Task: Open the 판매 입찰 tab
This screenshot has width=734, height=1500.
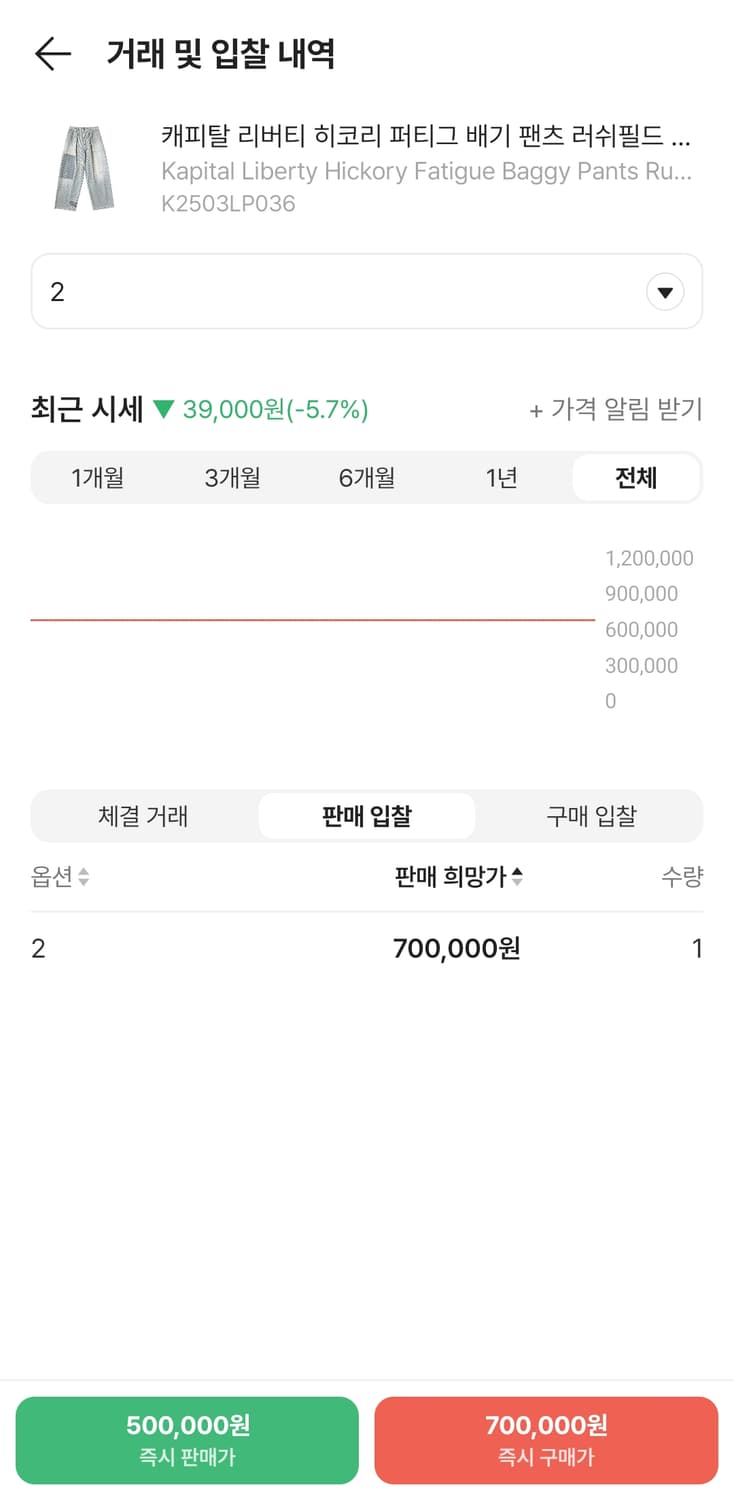Action: 366,815
